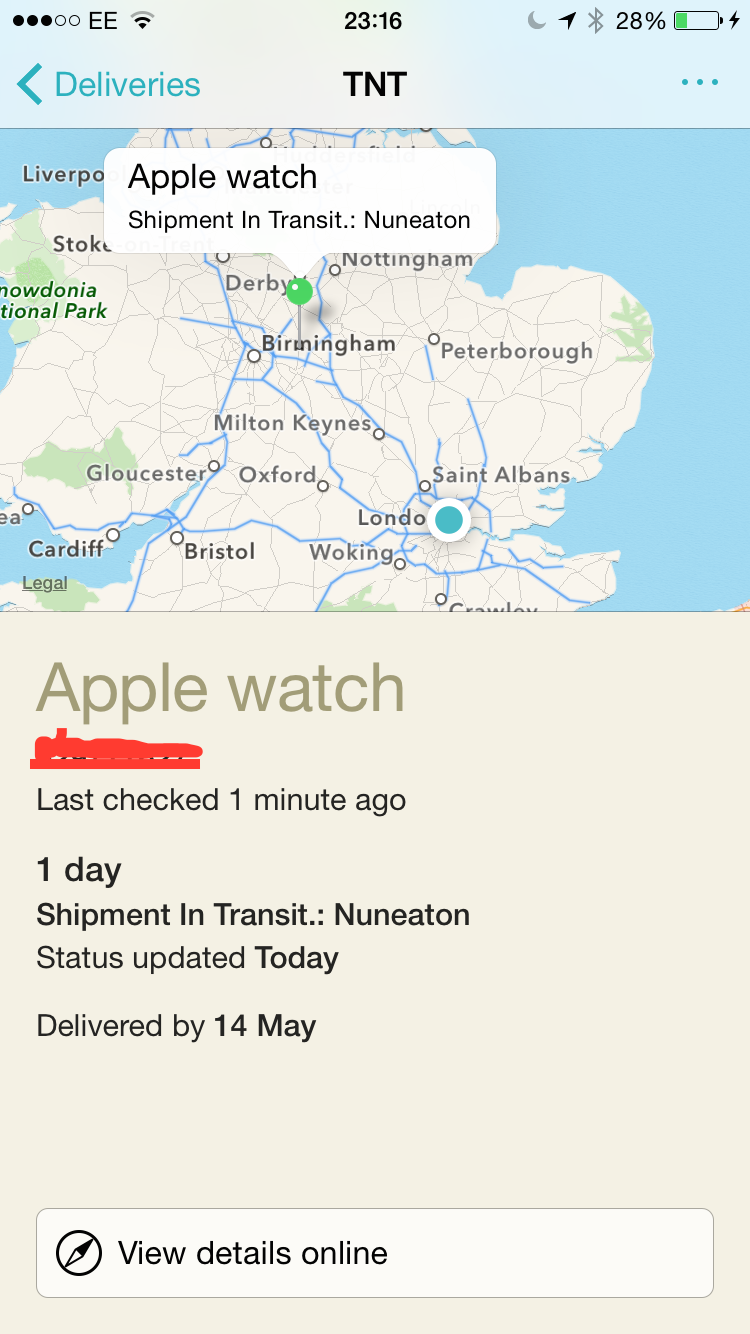Go back to Deliveries list
The width and height of the screenshot is (750, 1334).
point(109,85)
